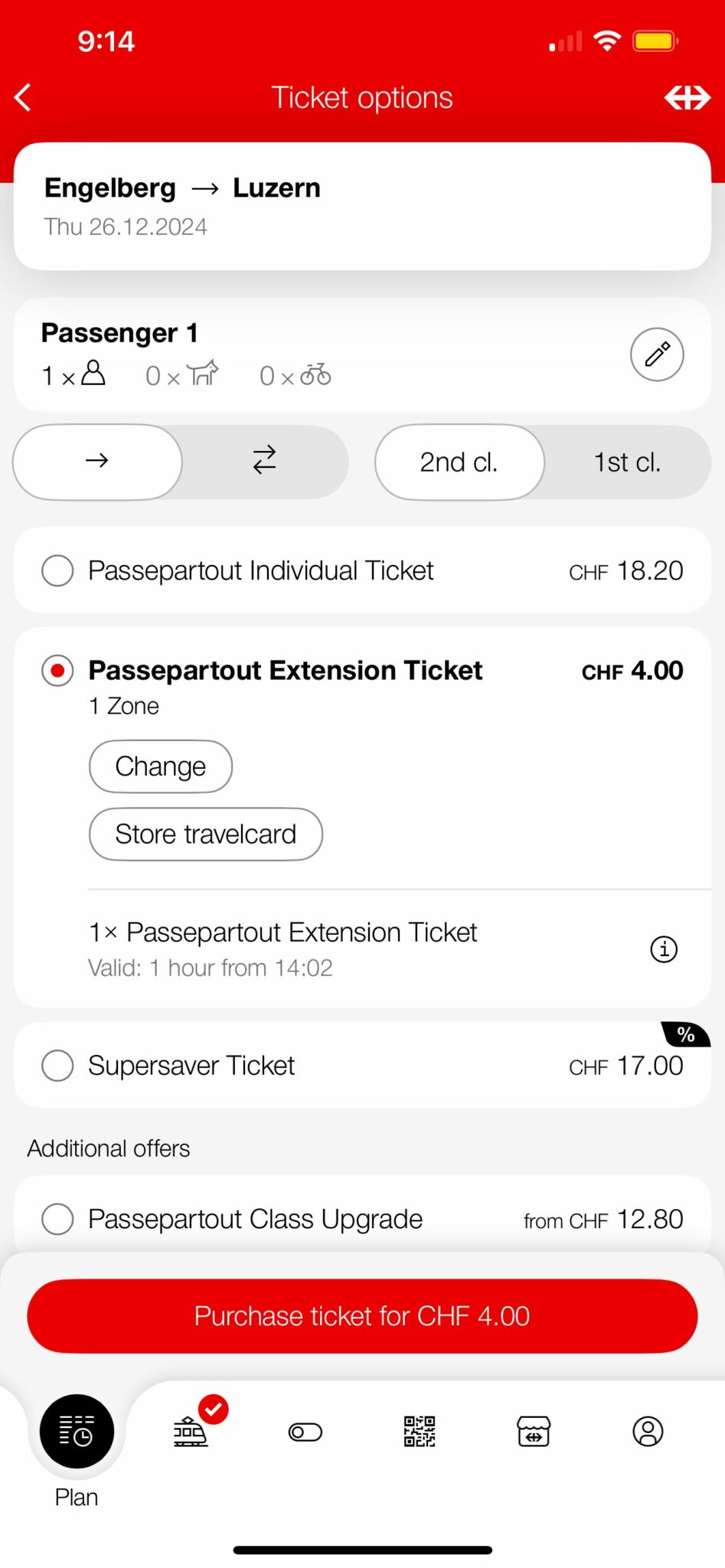
Task: Select the one-way journey arrow
Action: coord(96,462)
